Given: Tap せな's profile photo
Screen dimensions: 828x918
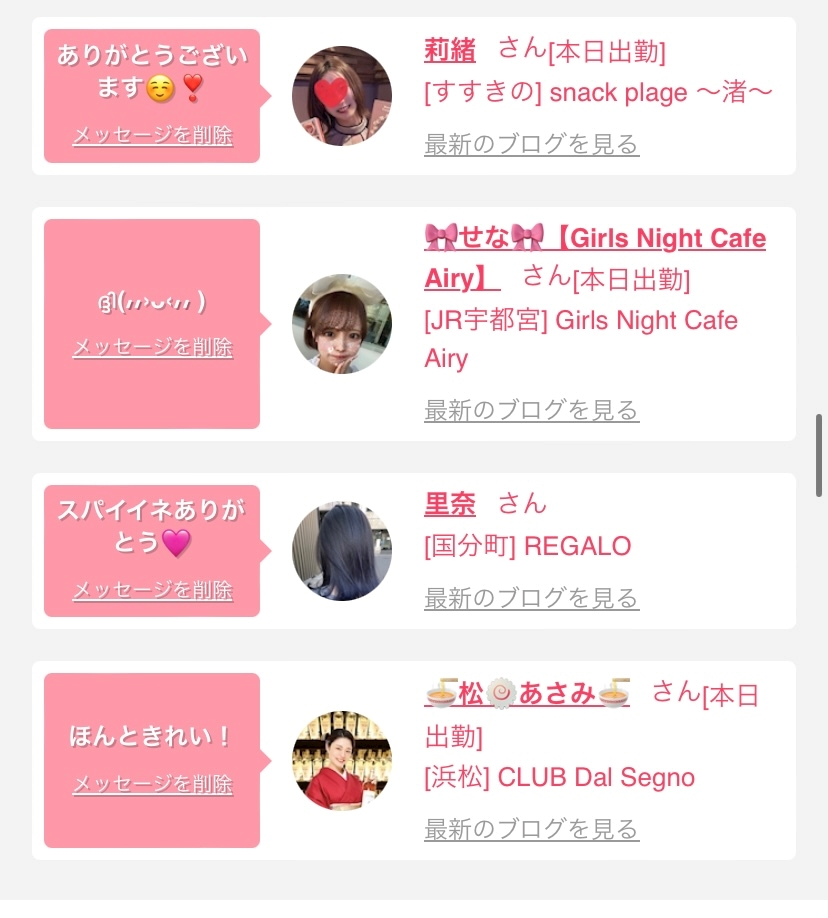Looking at the screenshot, I should point(342,324).
